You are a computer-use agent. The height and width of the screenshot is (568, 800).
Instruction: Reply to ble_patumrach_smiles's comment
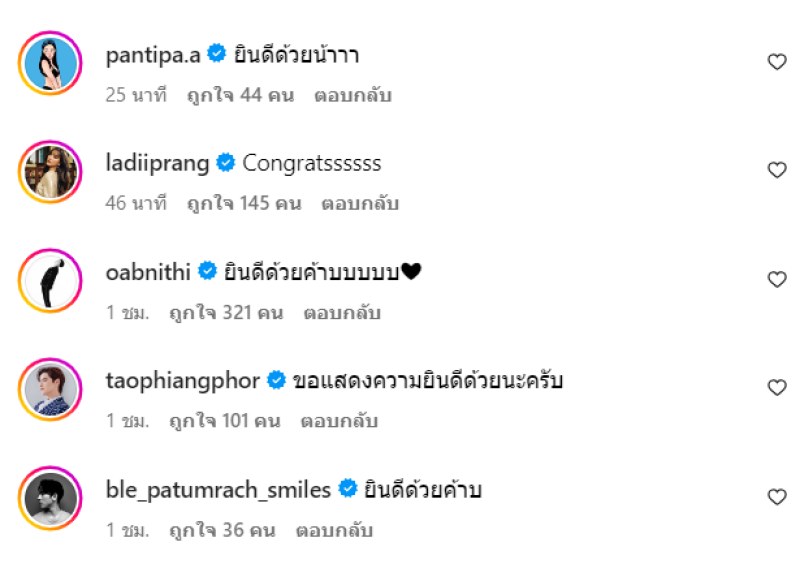click(x=333, y=530)
